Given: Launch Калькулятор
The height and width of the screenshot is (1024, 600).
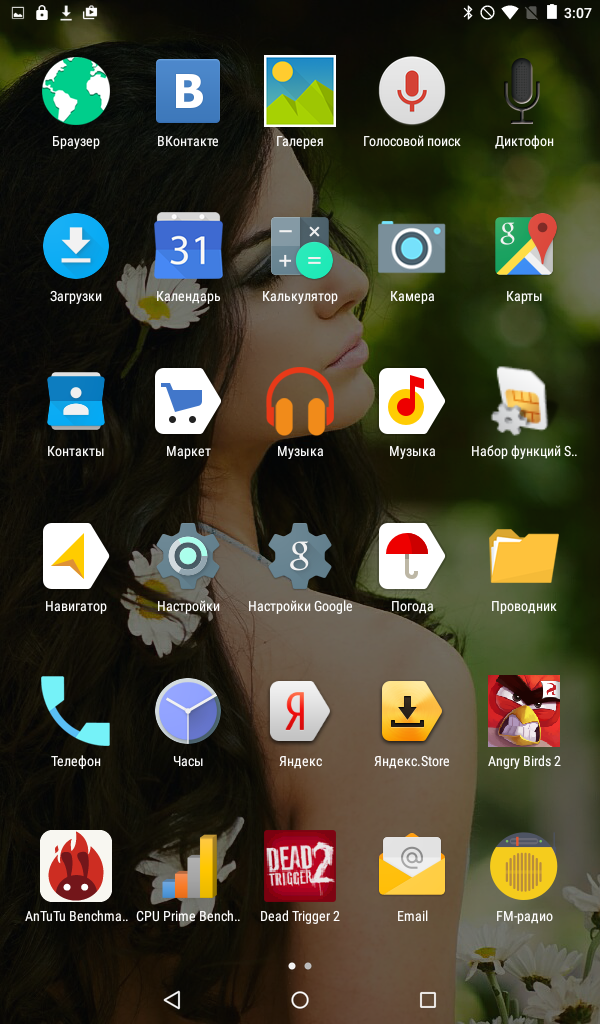Looking at the screenshot, I should [300, 247].
